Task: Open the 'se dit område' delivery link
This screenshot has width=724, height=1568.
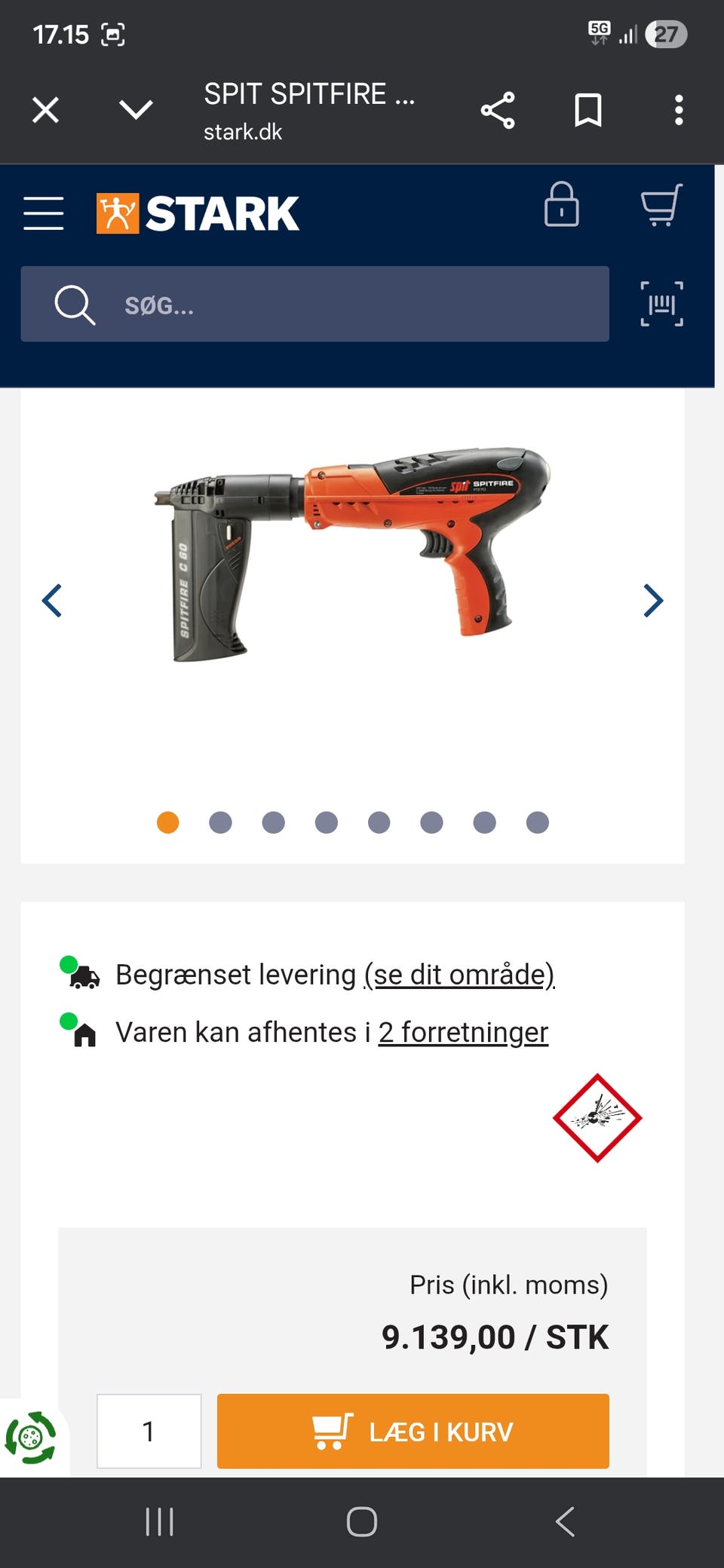Action: [459, 975]
